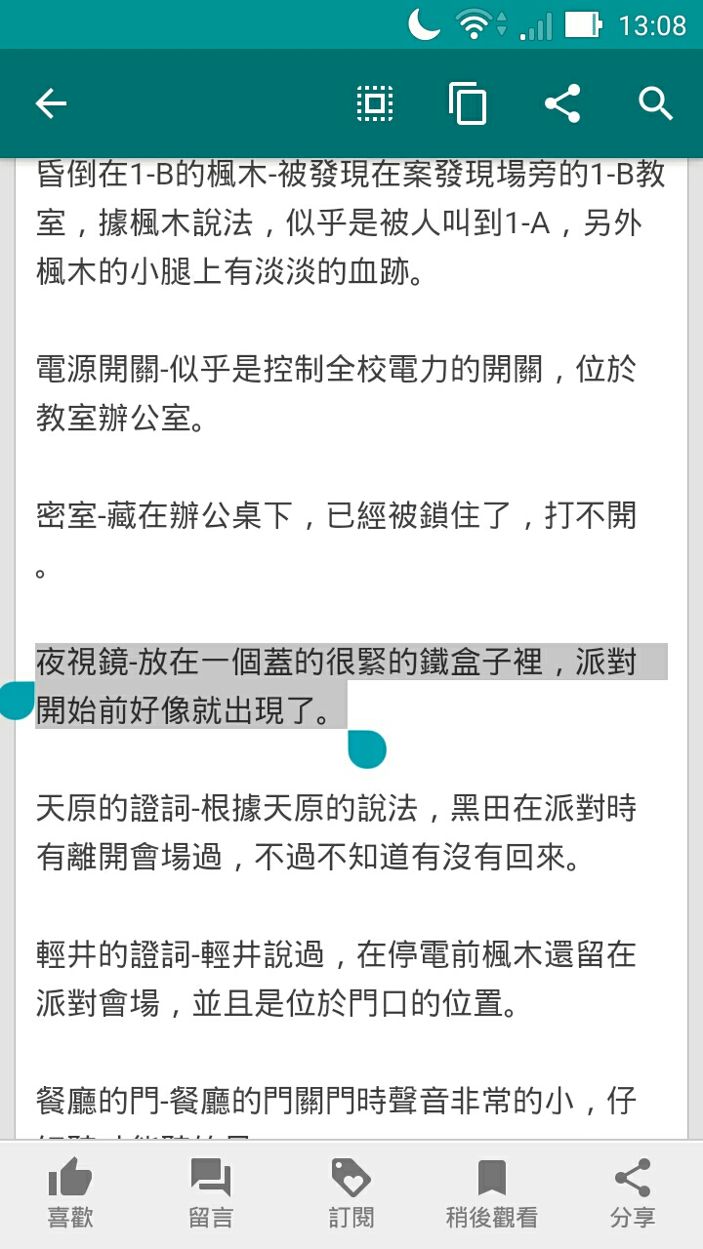
Task: Go back with the arrow icon
Action: [x=50, y=103]
